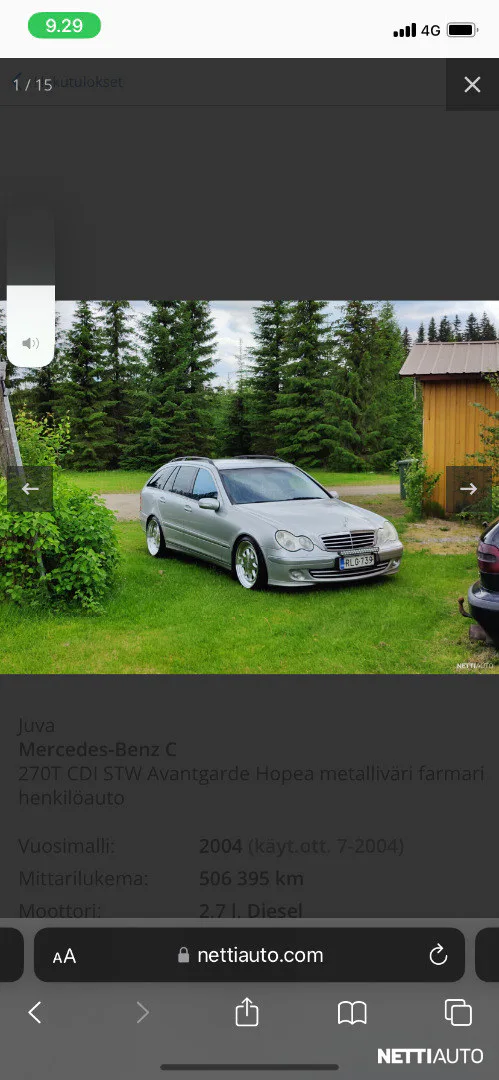Show the next car photo

(x=469, y=489)
